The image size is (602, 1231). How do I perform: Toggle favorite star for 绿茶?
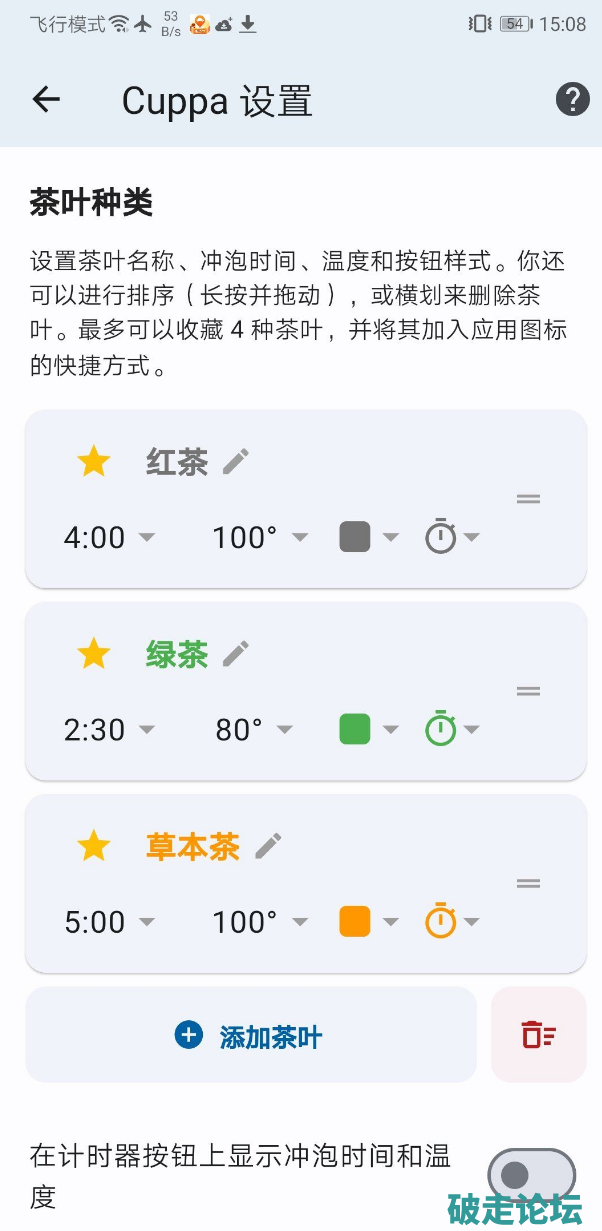(x=94, y=654)
